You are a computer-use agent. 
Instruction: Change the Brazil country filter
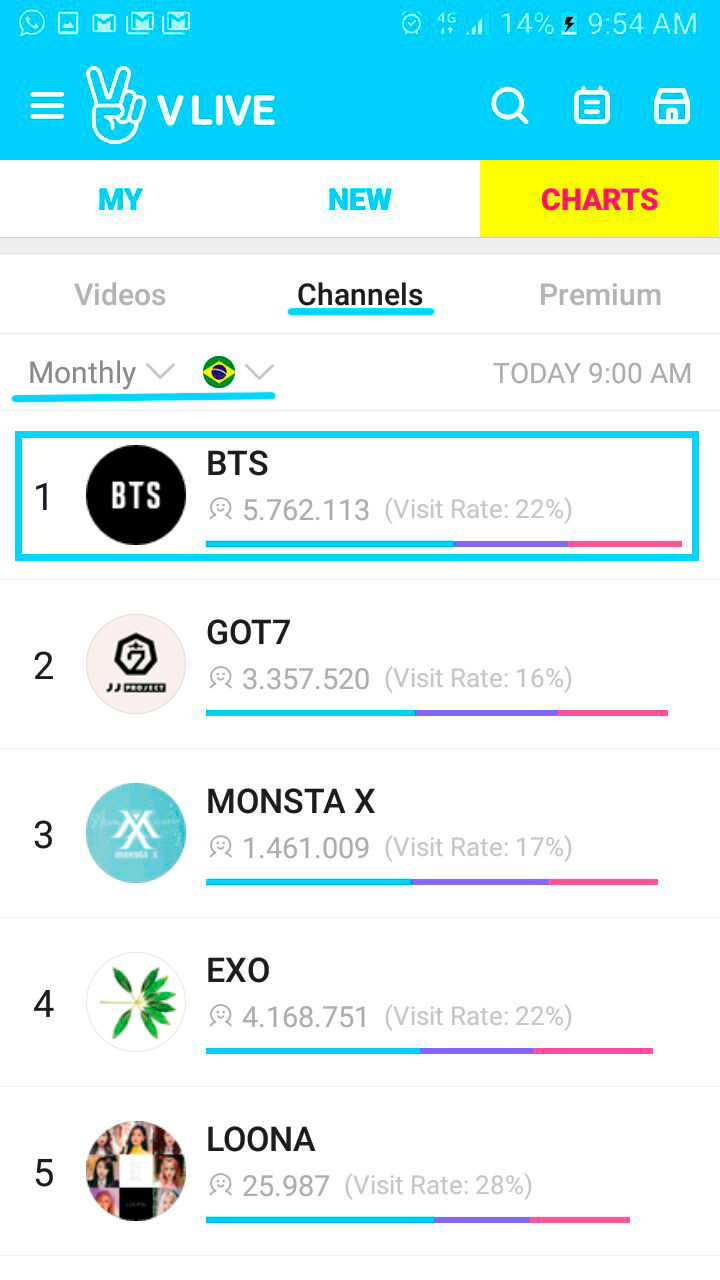pos(238,373)
